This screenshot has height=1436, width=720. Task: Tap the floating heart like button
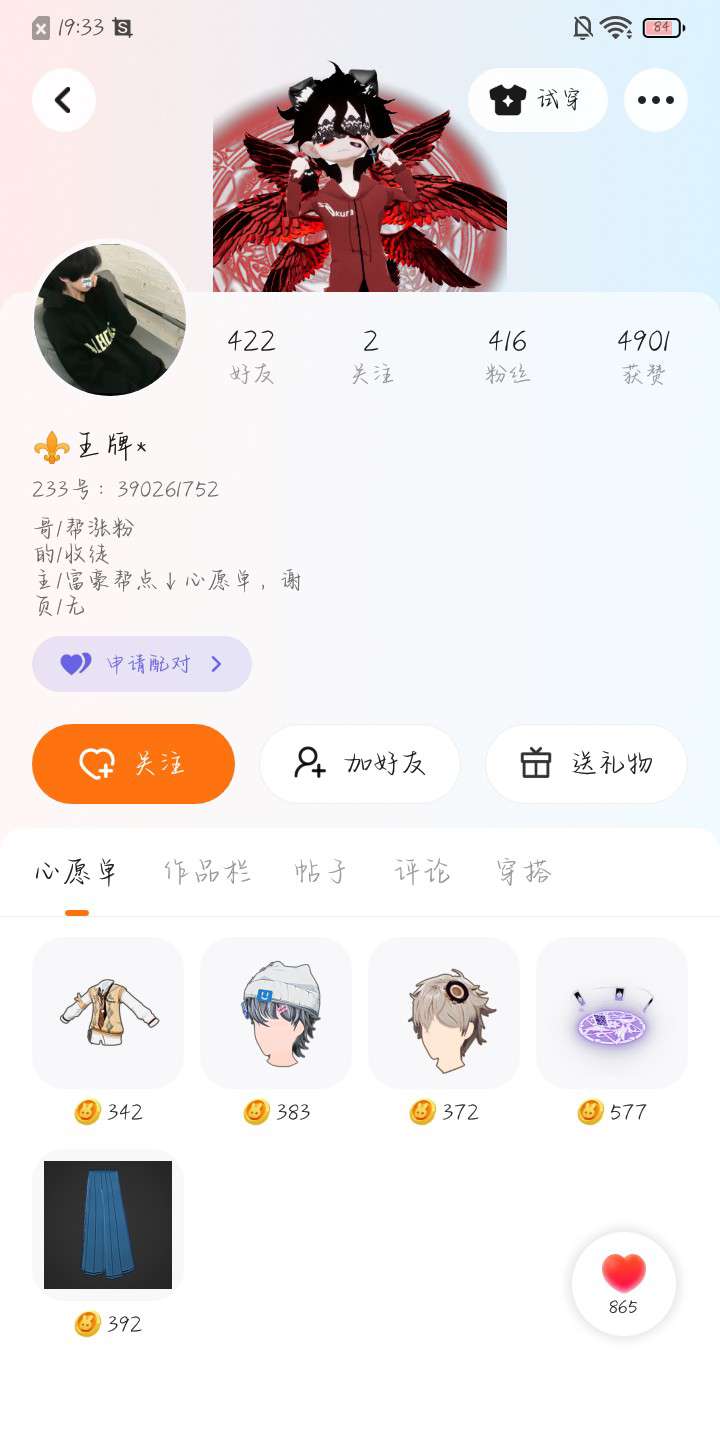pyautogui.click(x=624, y=1283)
